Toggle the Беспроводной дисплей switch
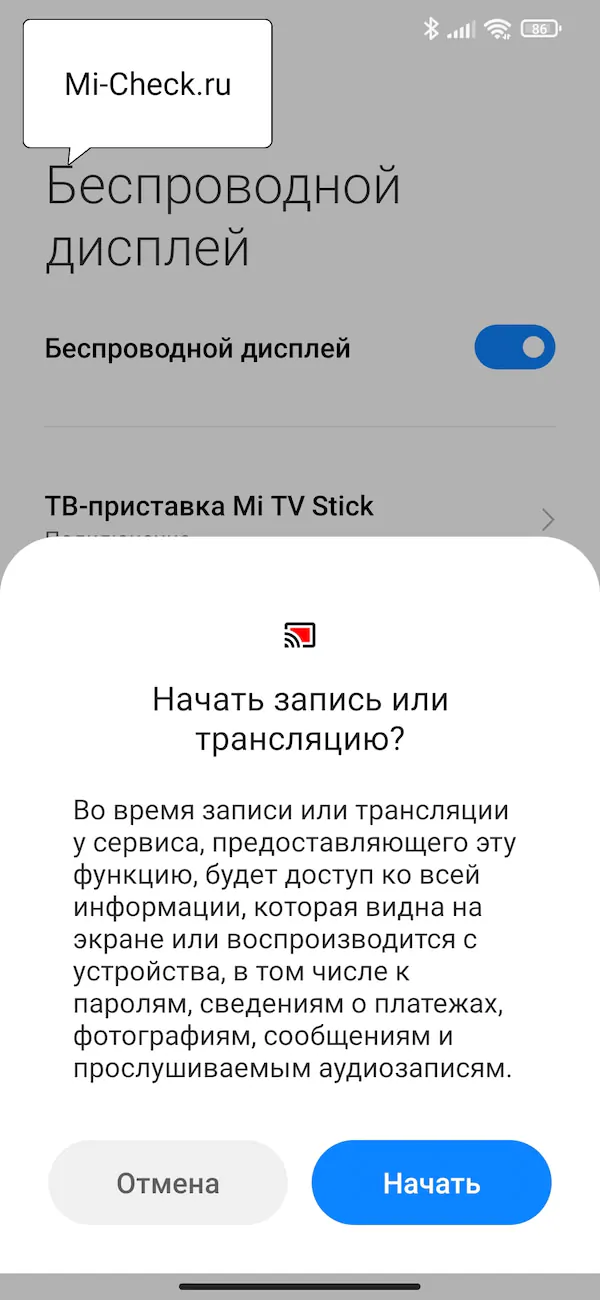The image size is (600, 1300). pyautogui.click(x=514, y=348)
